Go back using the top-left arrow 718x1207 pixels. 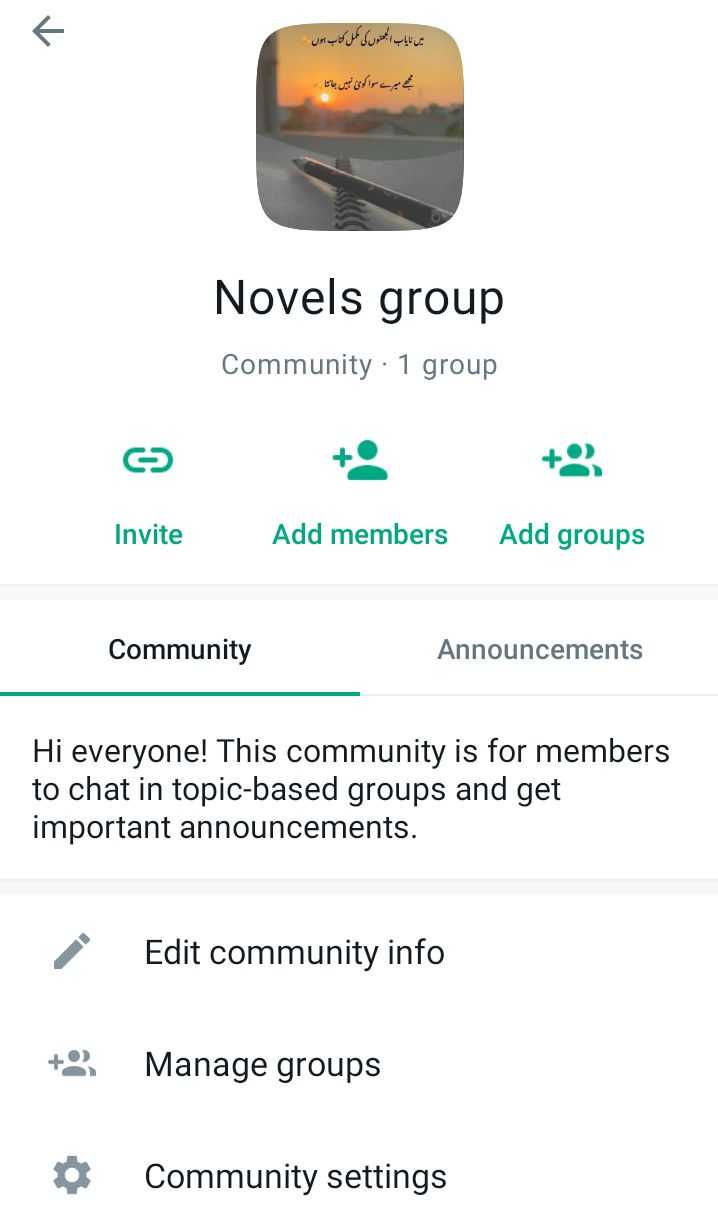point(47,32)
